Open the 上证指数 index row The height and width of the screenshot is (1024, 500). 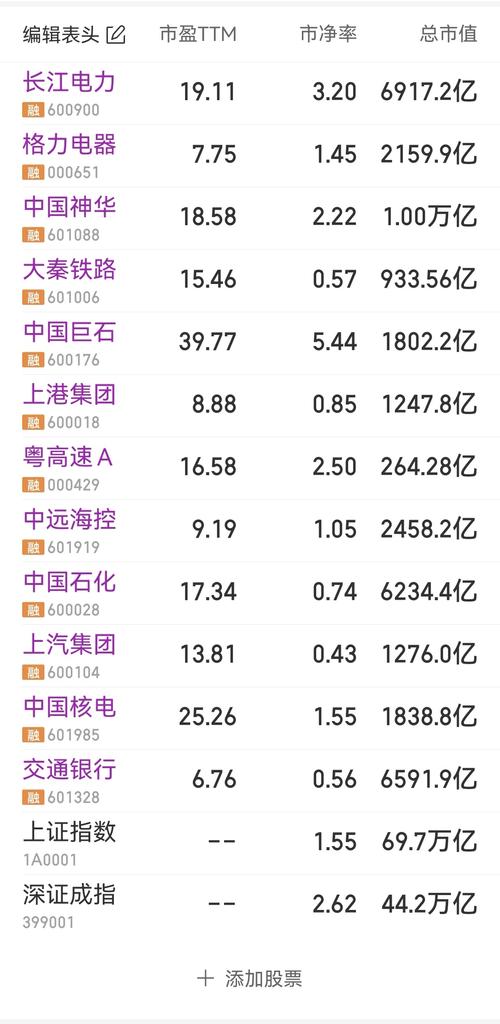[250, 844]
